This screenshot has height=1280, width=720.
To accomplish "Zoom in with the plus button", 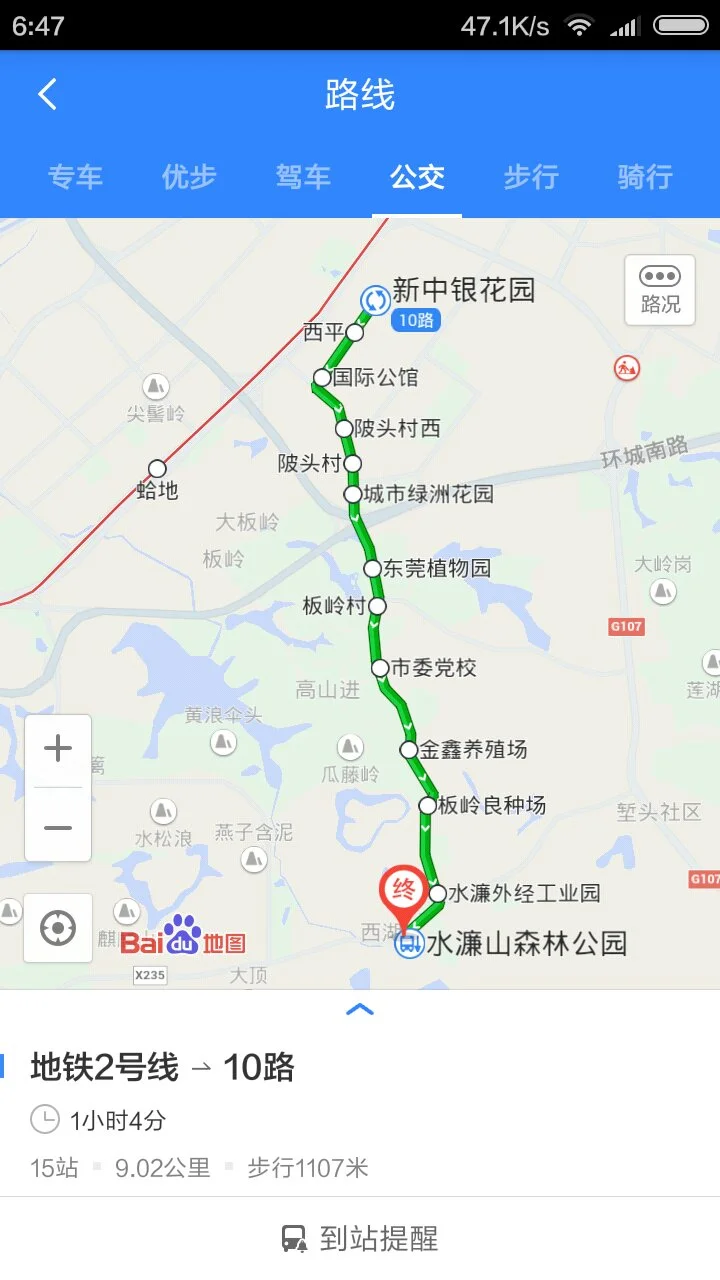I will tap(57, 747).
